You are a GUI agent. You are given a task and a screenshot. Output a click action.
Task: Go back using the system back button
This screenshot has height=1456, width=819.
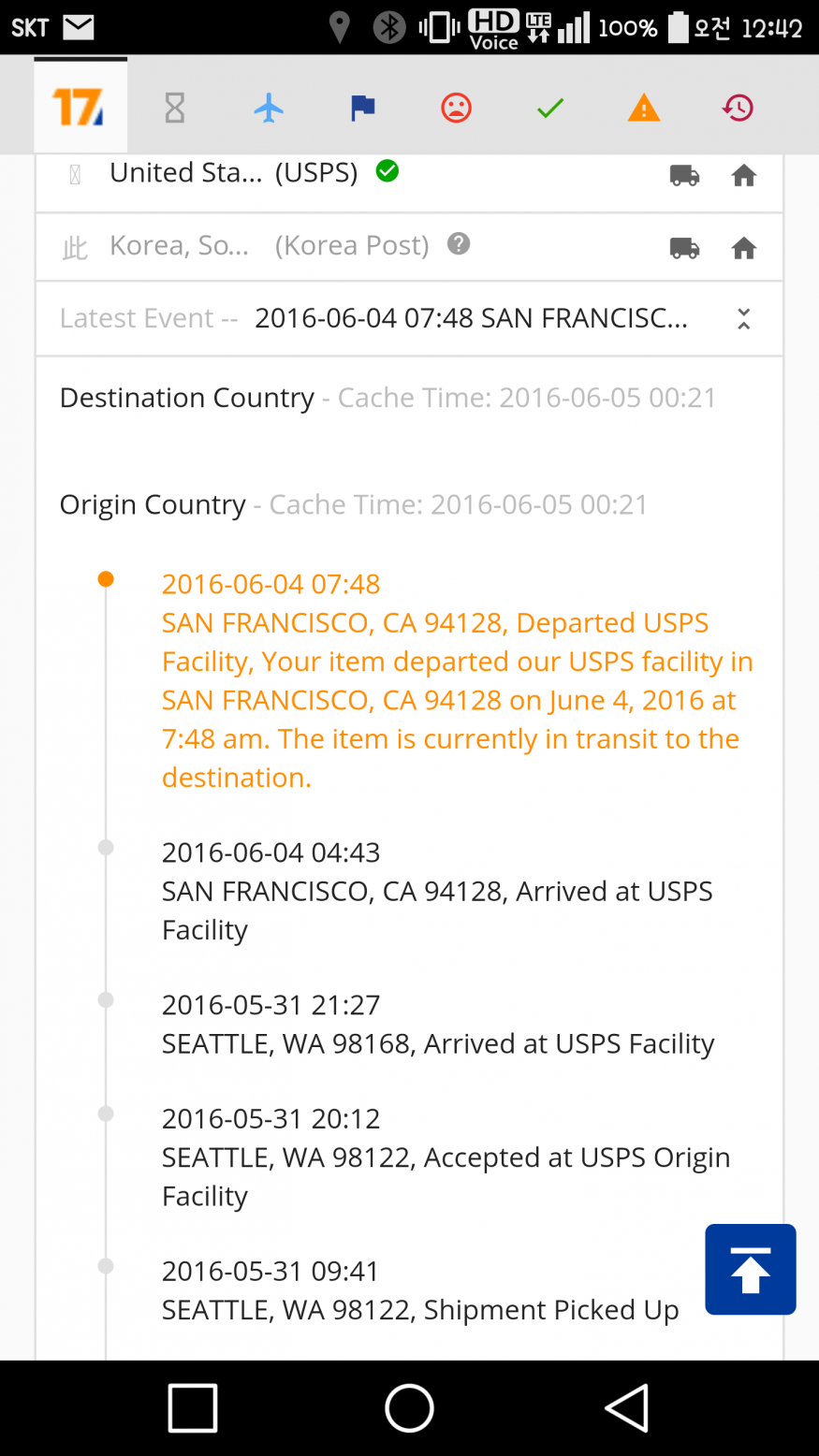pos(626,1408)
